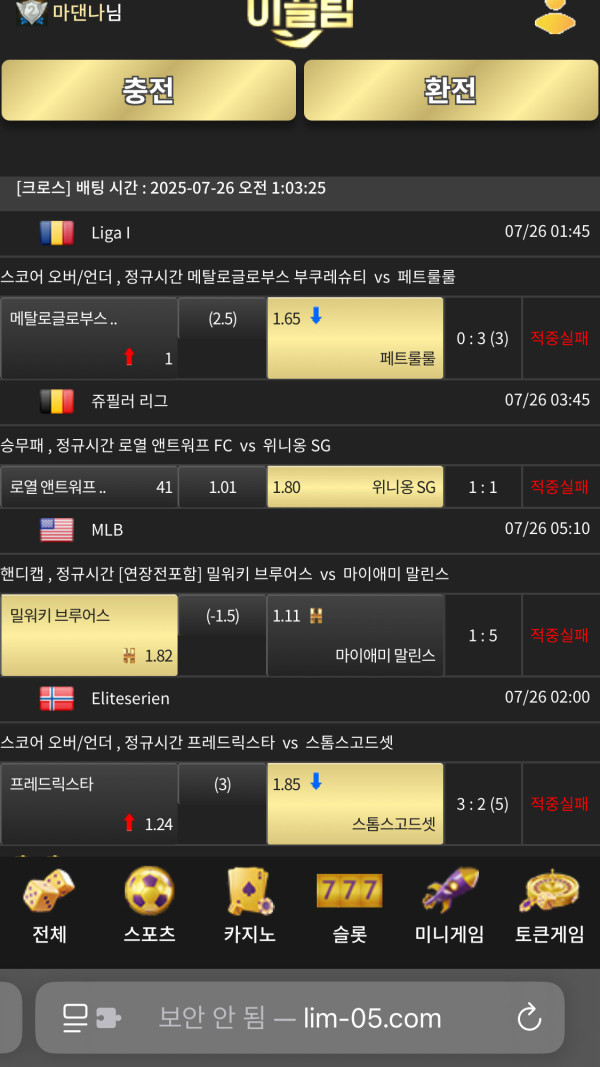Tap the 환전 withdraw button

tap(450, 91)
